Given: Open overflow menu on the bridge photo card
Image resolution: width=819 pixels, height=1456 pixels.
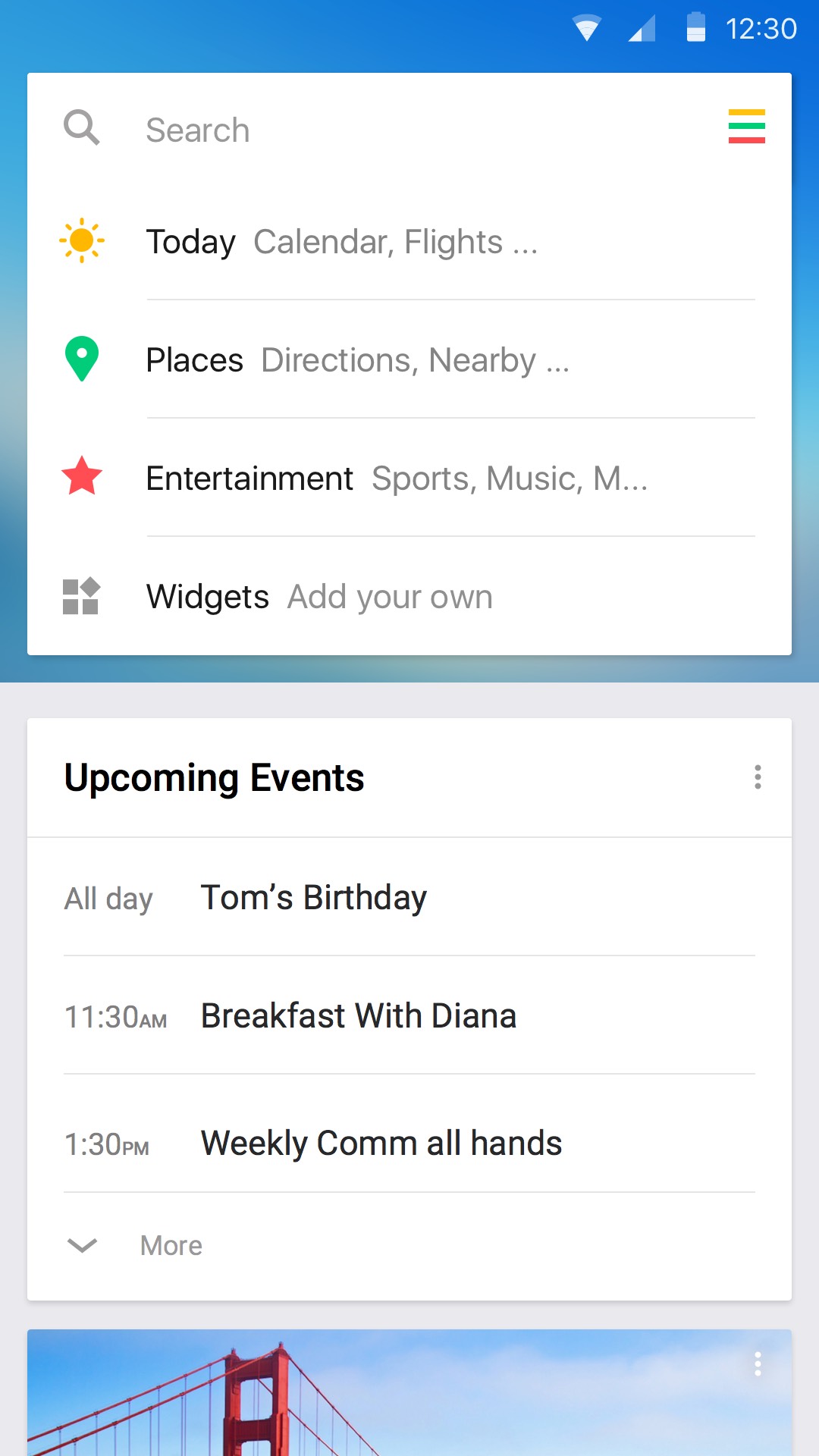Looking at the screenshot, I should pyautogui.click(x=758, y=1363).
